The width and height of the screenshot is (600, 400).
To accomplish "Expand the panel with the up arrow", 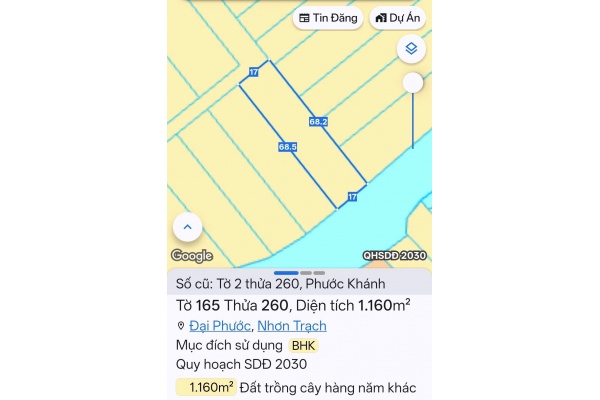I will (188, 227).
